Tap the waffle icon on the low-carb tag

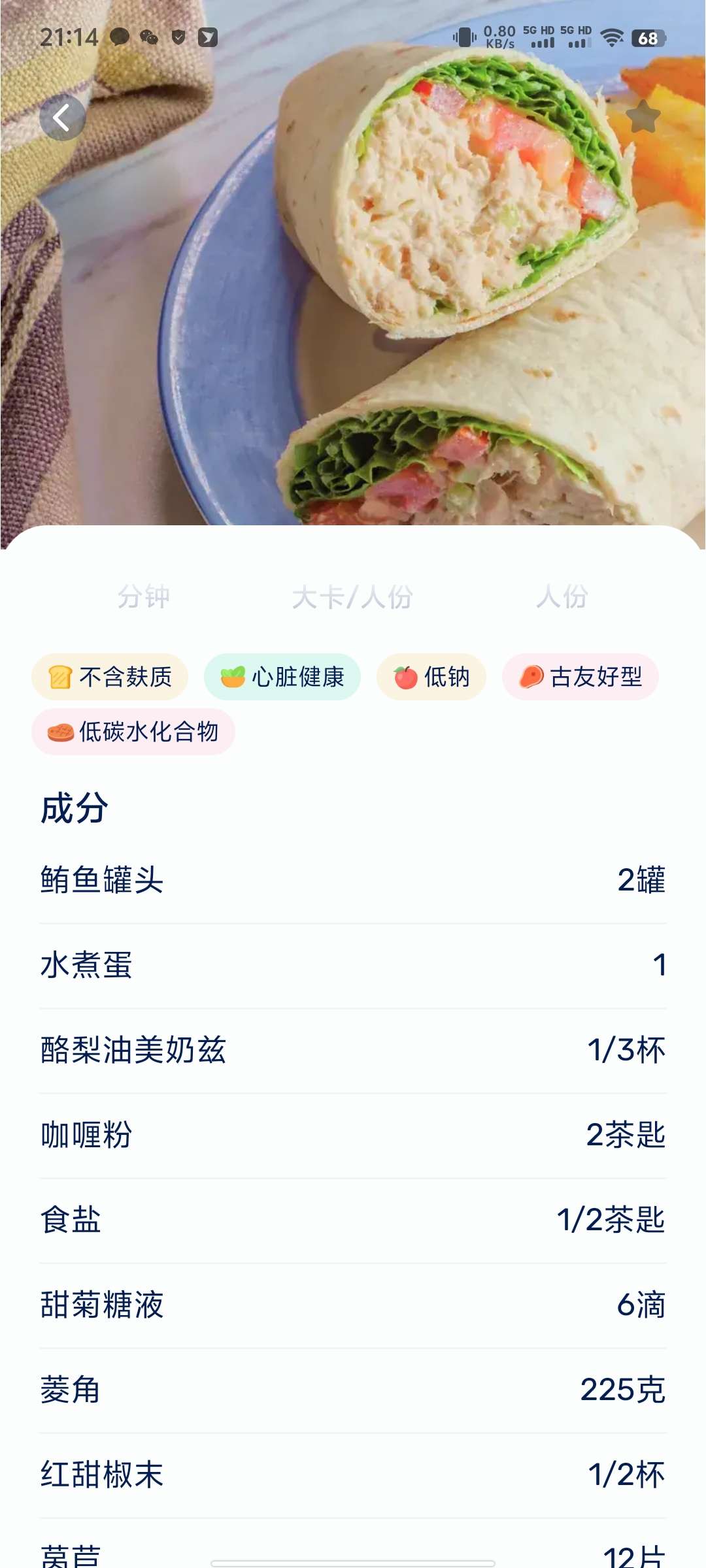(x=61, y=731)
